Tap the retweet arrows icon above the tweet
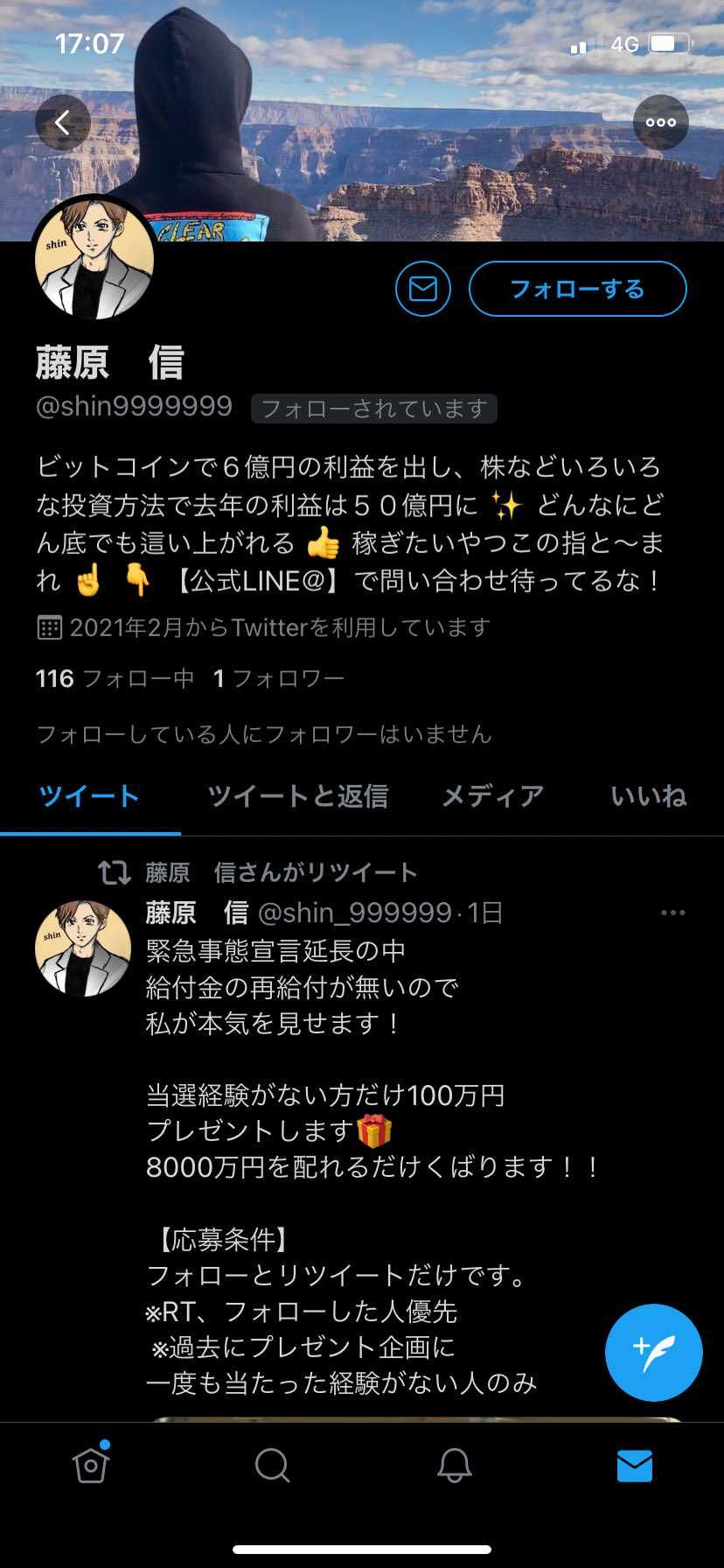The image size is (724, 1568). 112,871
